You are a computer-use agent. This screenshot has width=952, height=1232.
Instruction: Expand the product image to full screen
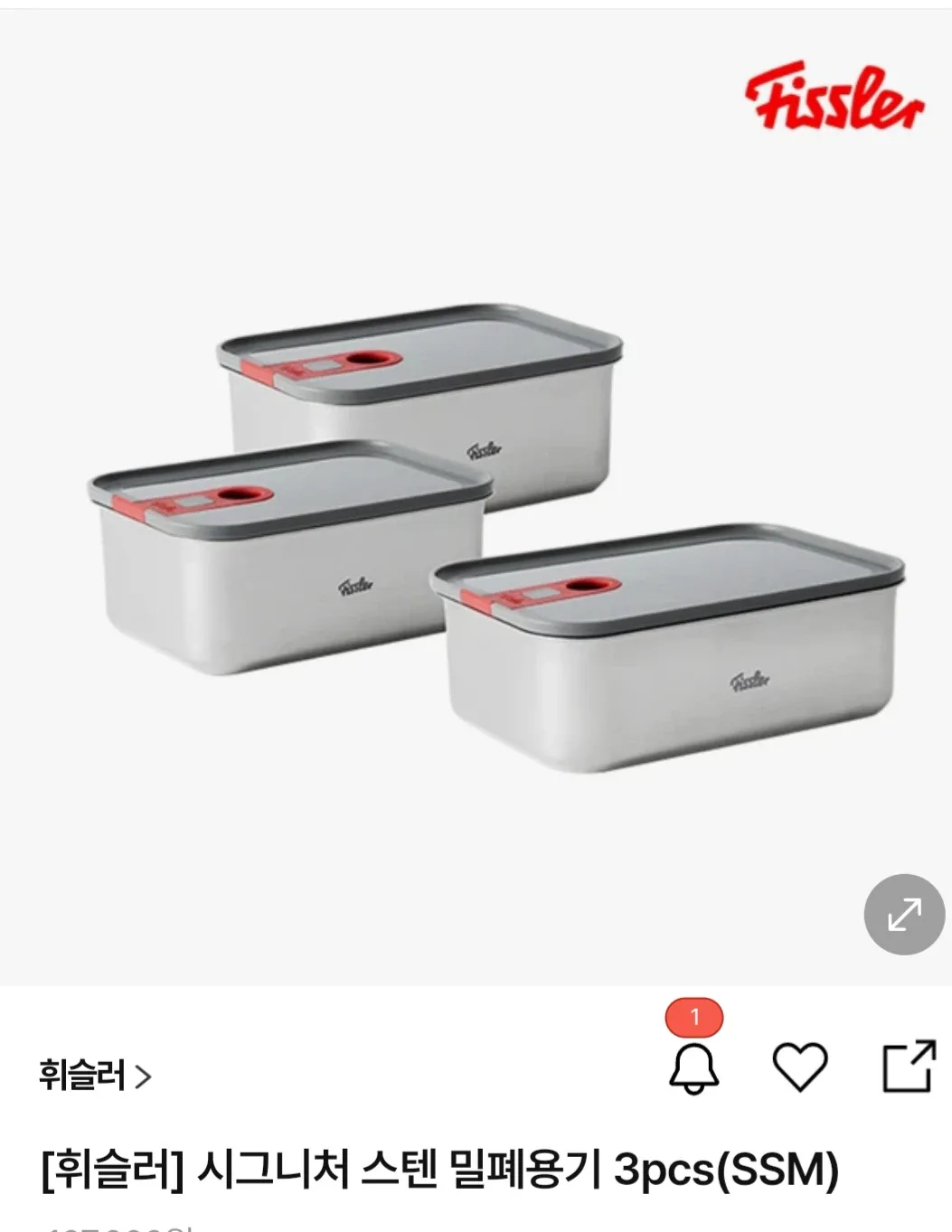pyautogui.click(x=904, y=915)
